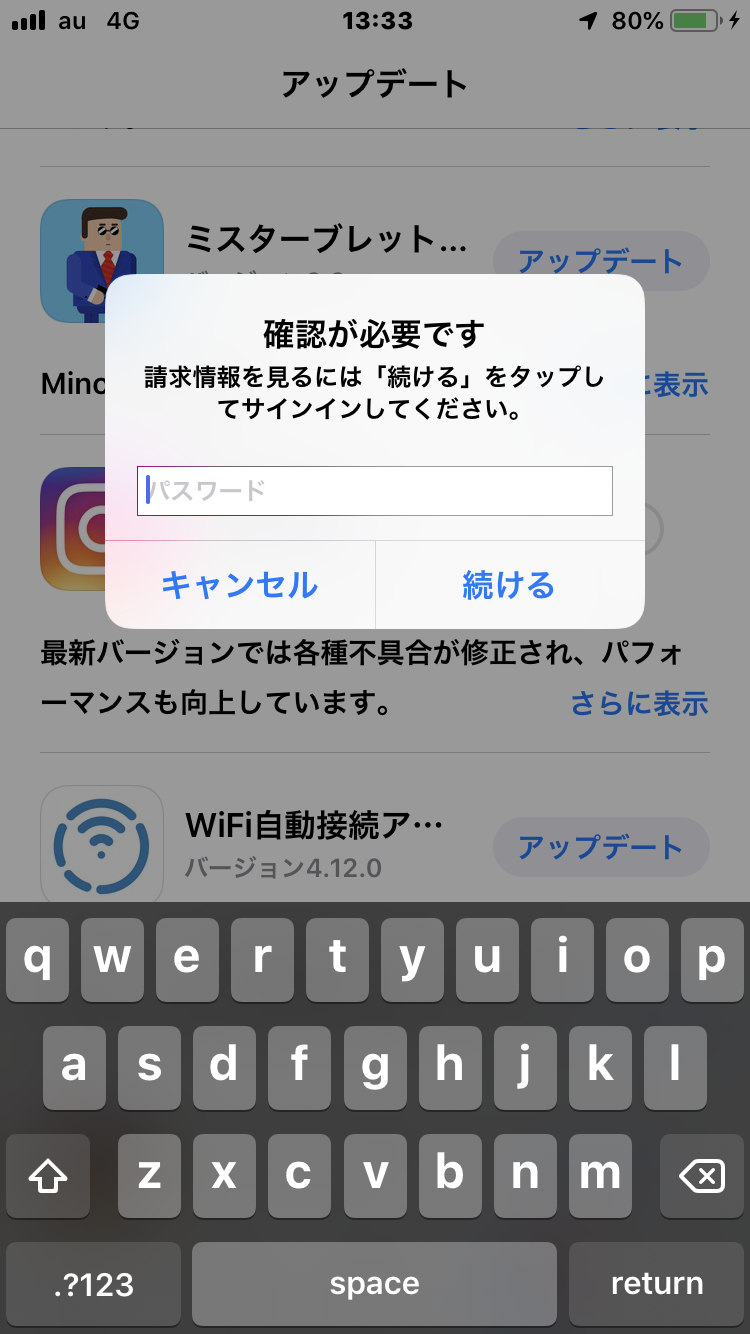Tap the return key
750x1334 pixels.
tap(657, 1284)
